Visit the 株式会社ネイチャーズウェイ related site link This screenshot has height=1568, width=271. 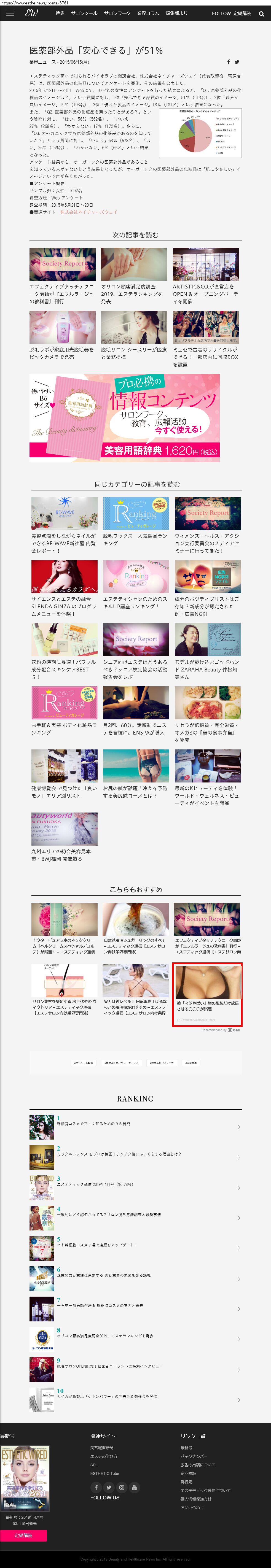point(88,212)
